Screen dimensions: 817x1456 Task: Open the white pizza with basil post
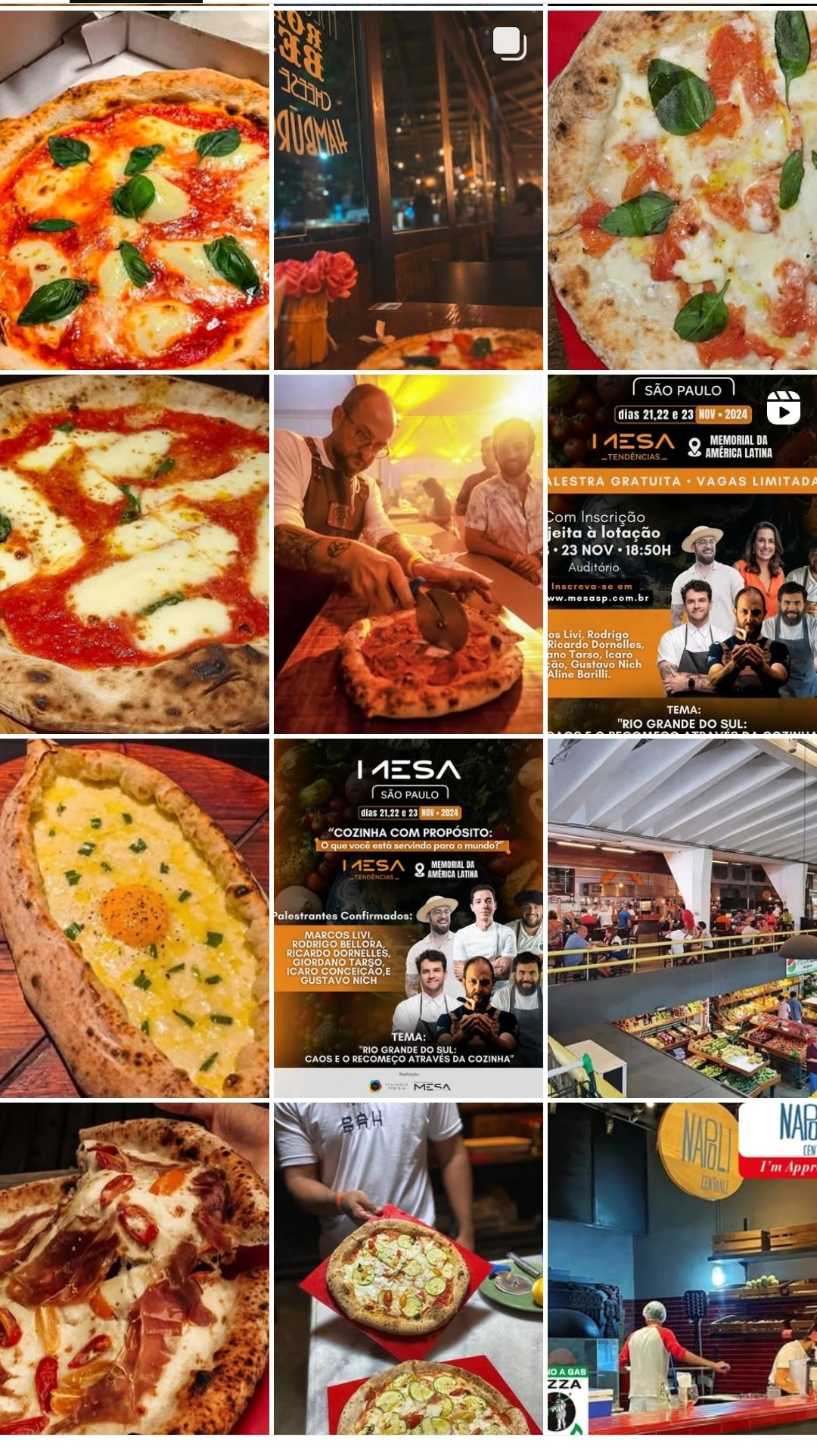pyautogui.click(x=682, y=189)
